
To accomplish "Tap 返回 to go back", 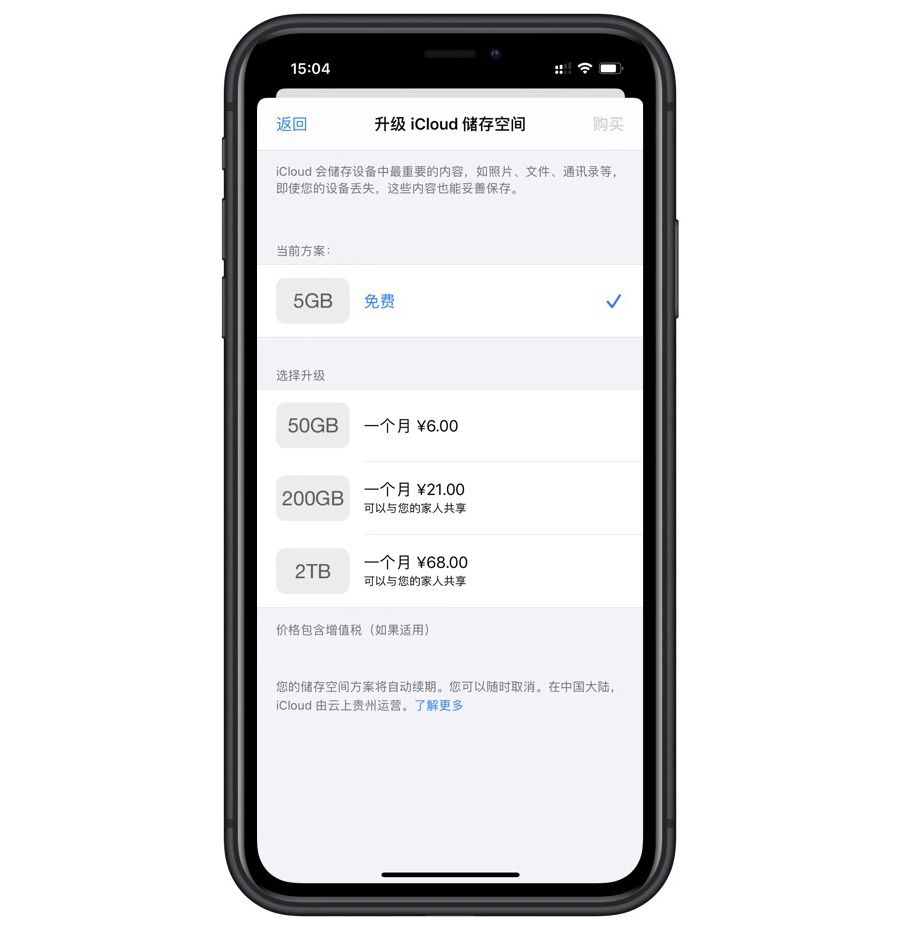I will coord(291,124).
